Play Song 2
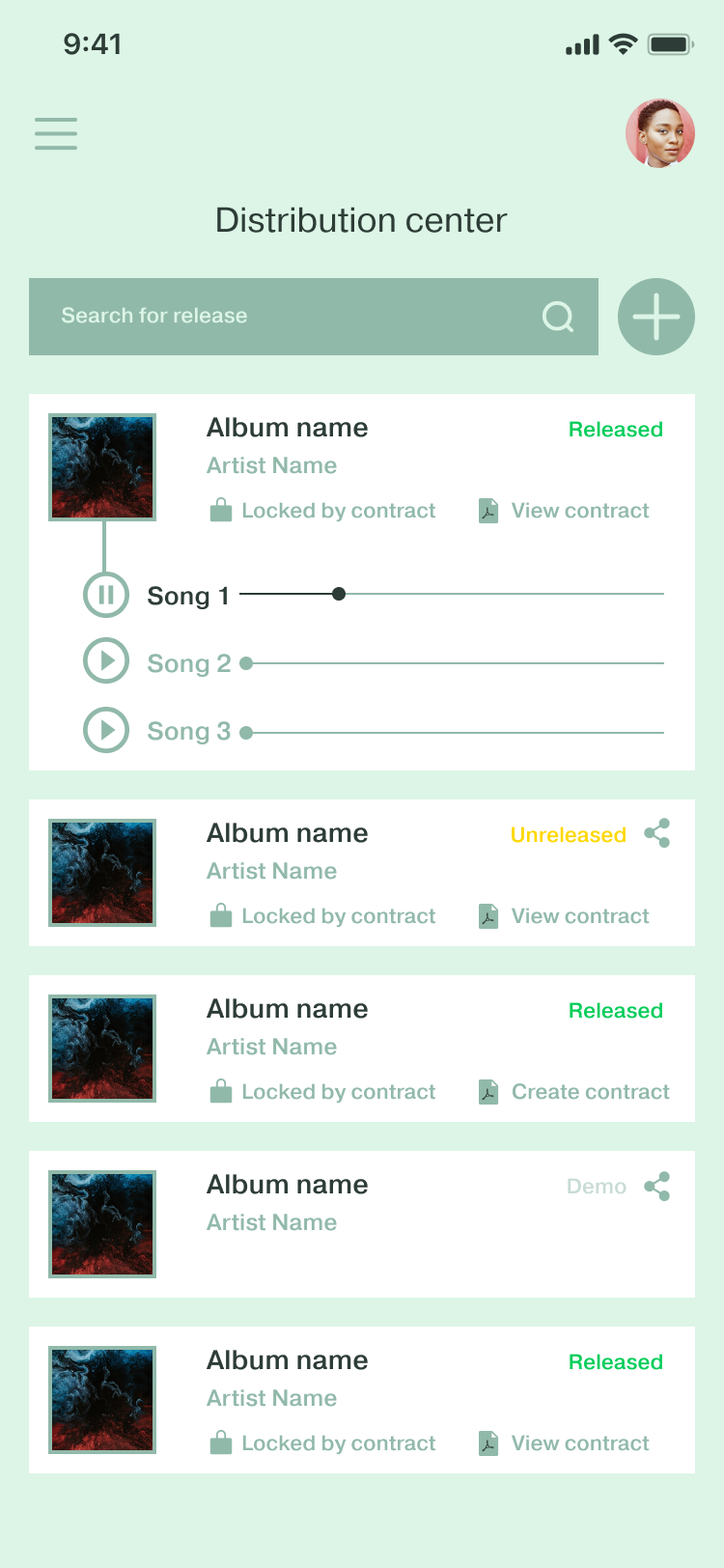 click(106, 662)
